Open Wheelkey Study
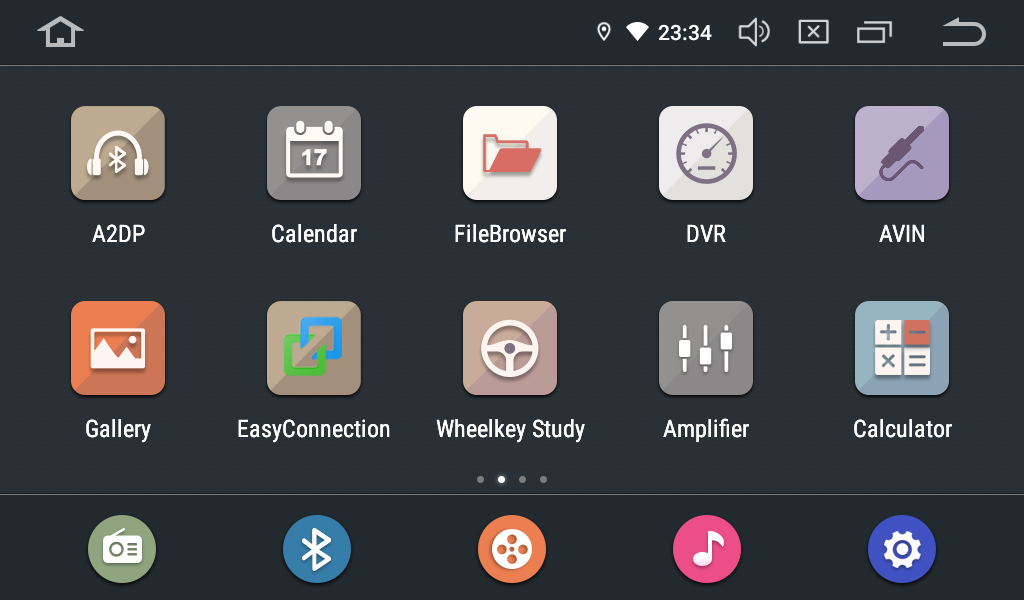1024x600 pixels. coord(510,348)
